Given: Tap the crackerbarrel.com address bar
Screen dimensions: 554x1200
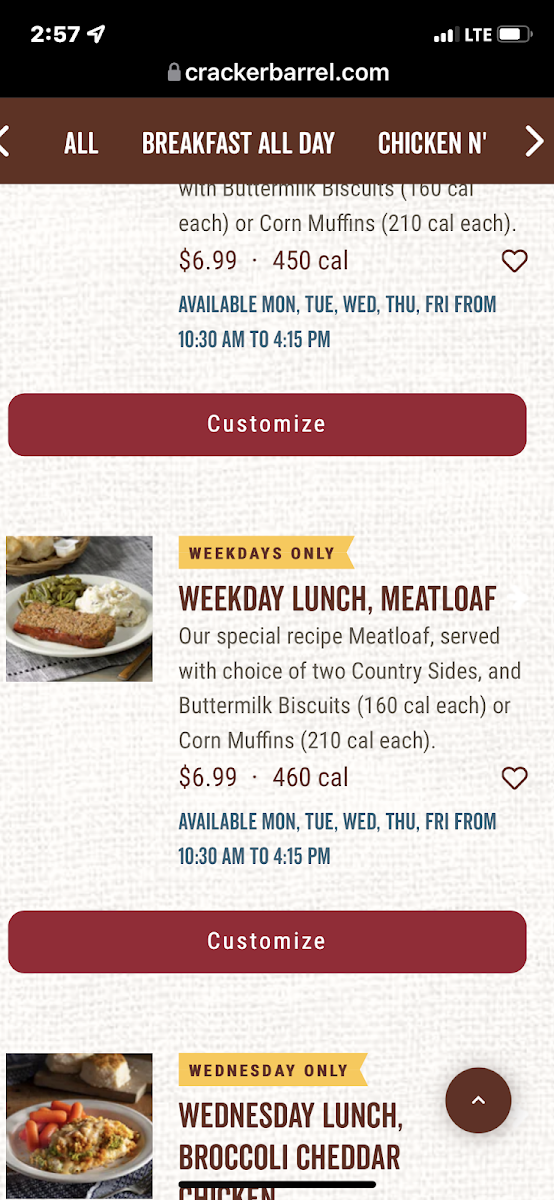Looking at the screenshot, I should click(277, 72).
